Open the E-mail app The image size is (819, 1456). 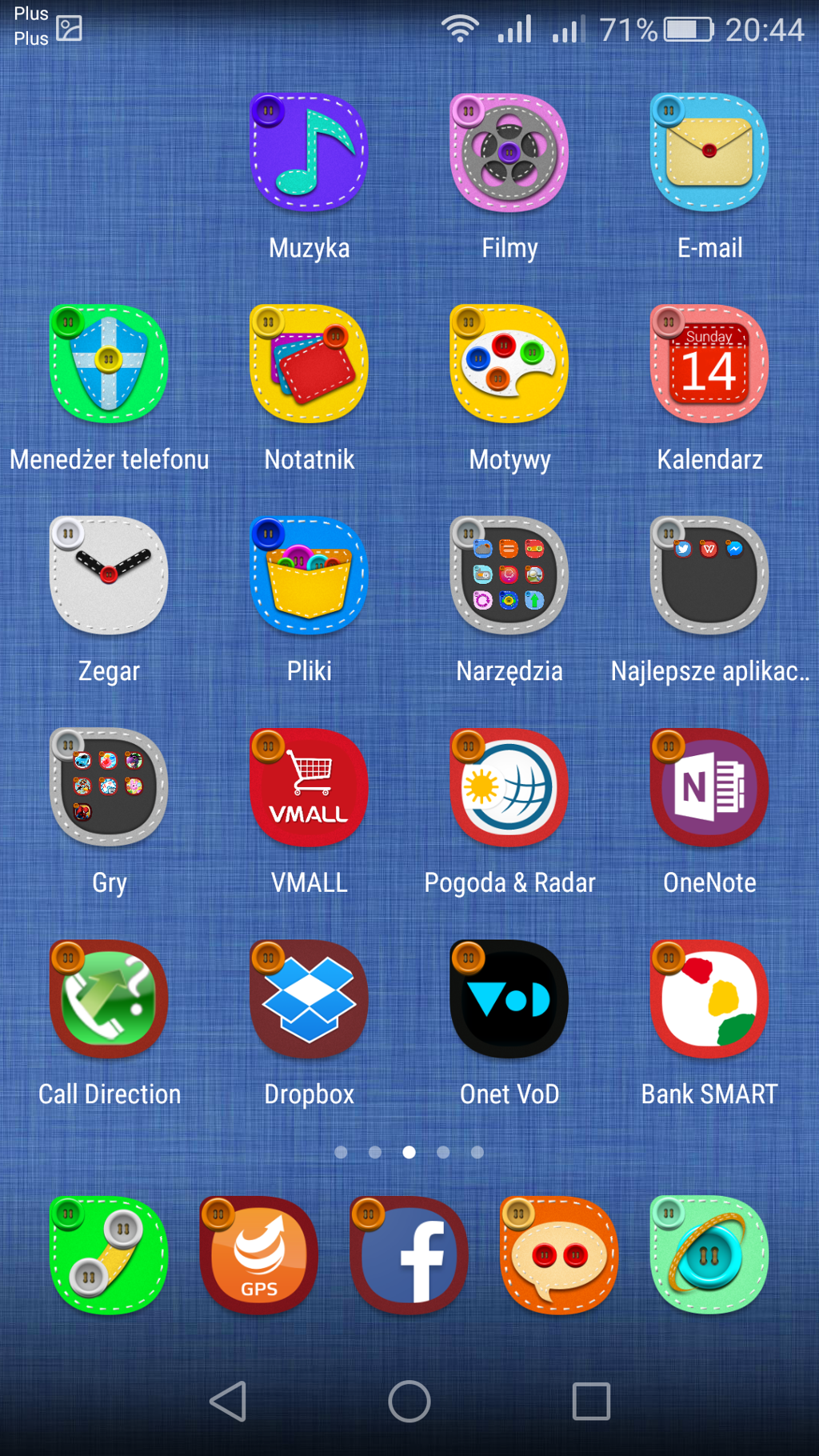pos(709,154)
